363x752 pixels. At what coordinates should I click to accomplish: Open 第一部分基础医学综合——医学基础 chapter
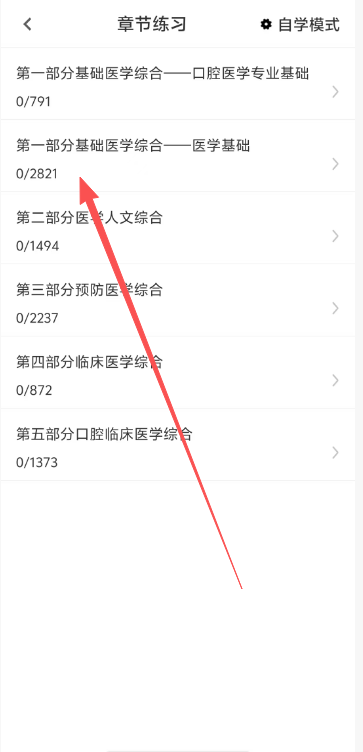(177, 156)
